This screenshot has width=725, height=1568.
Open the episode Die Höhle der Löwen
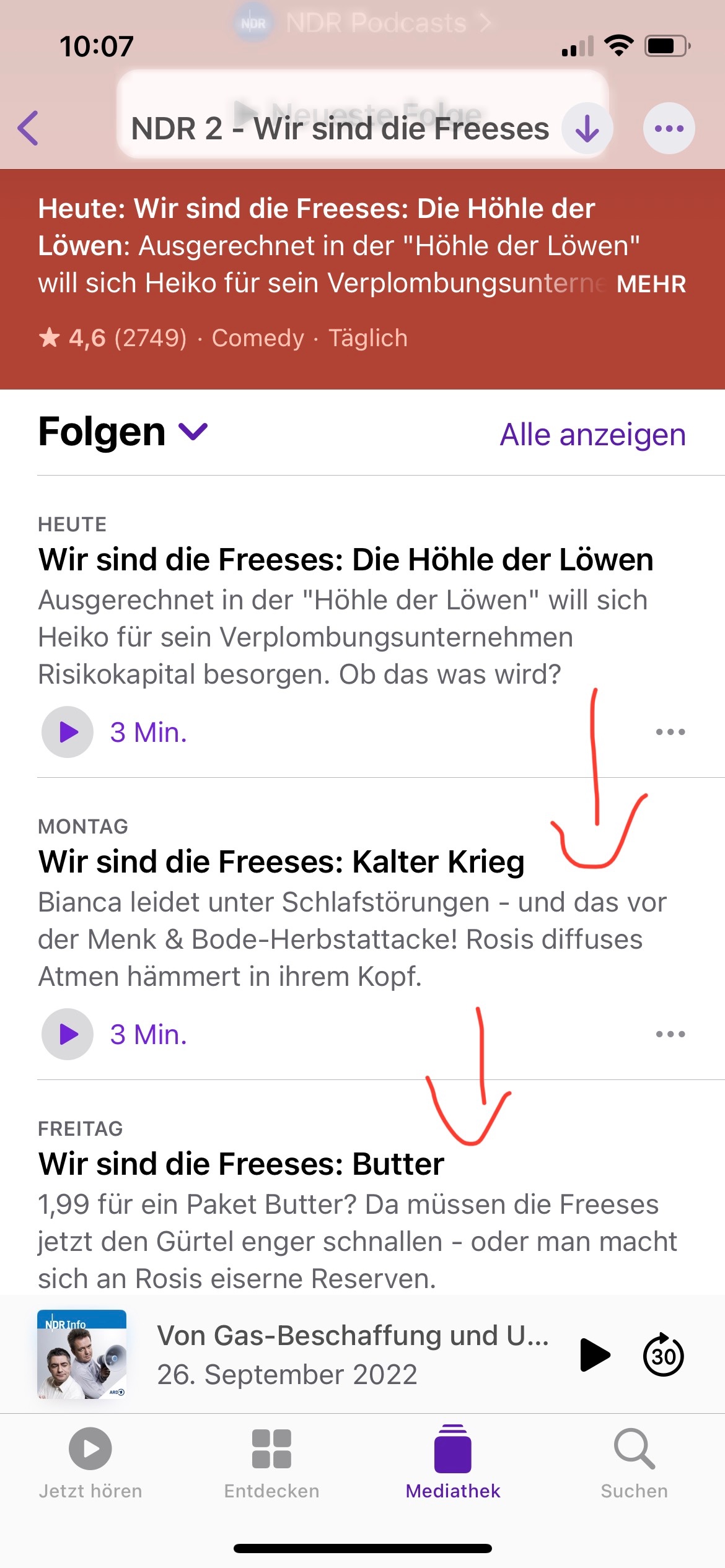coord(345,560)
